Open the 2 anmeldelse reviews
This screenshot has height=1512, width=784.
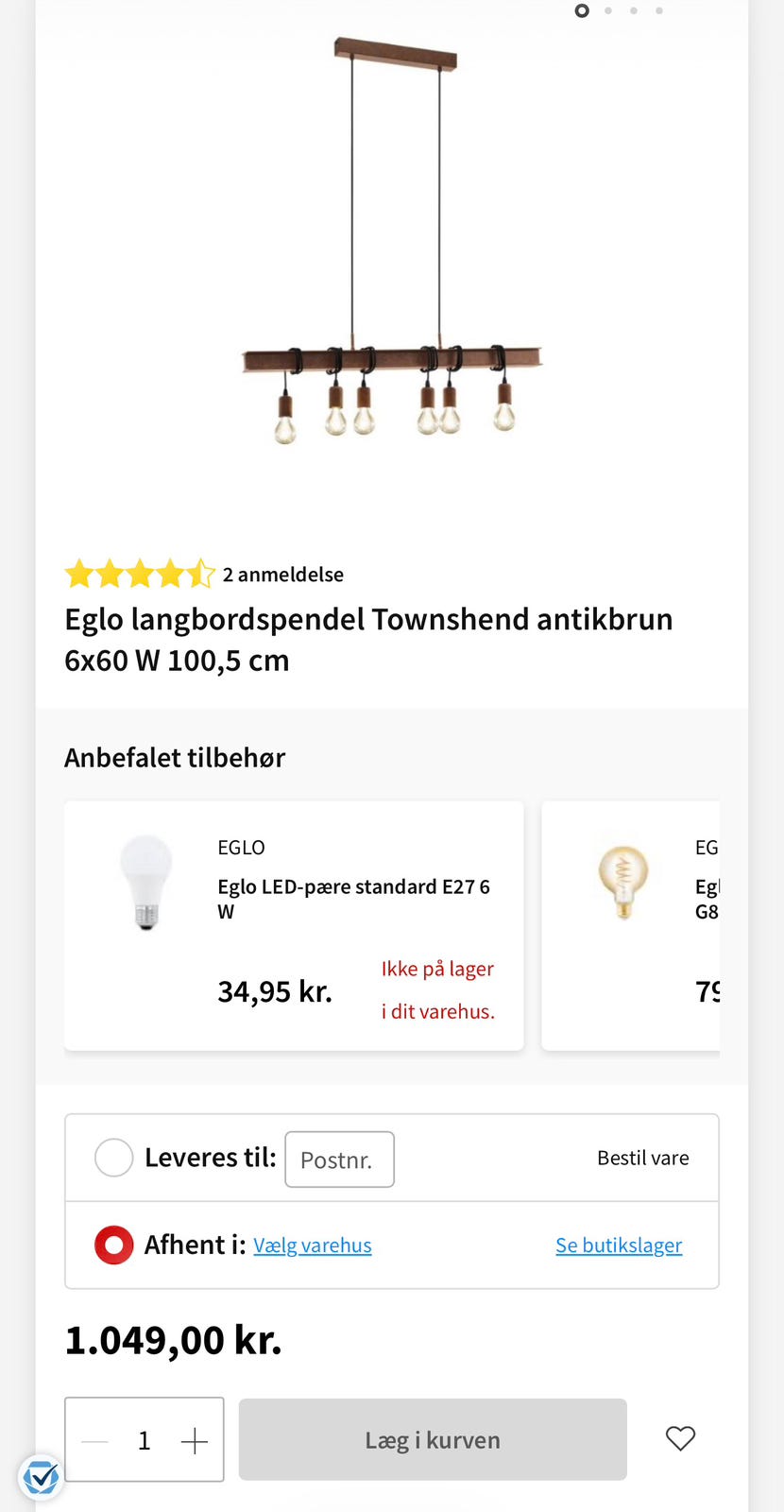click(x=282, y=574)
